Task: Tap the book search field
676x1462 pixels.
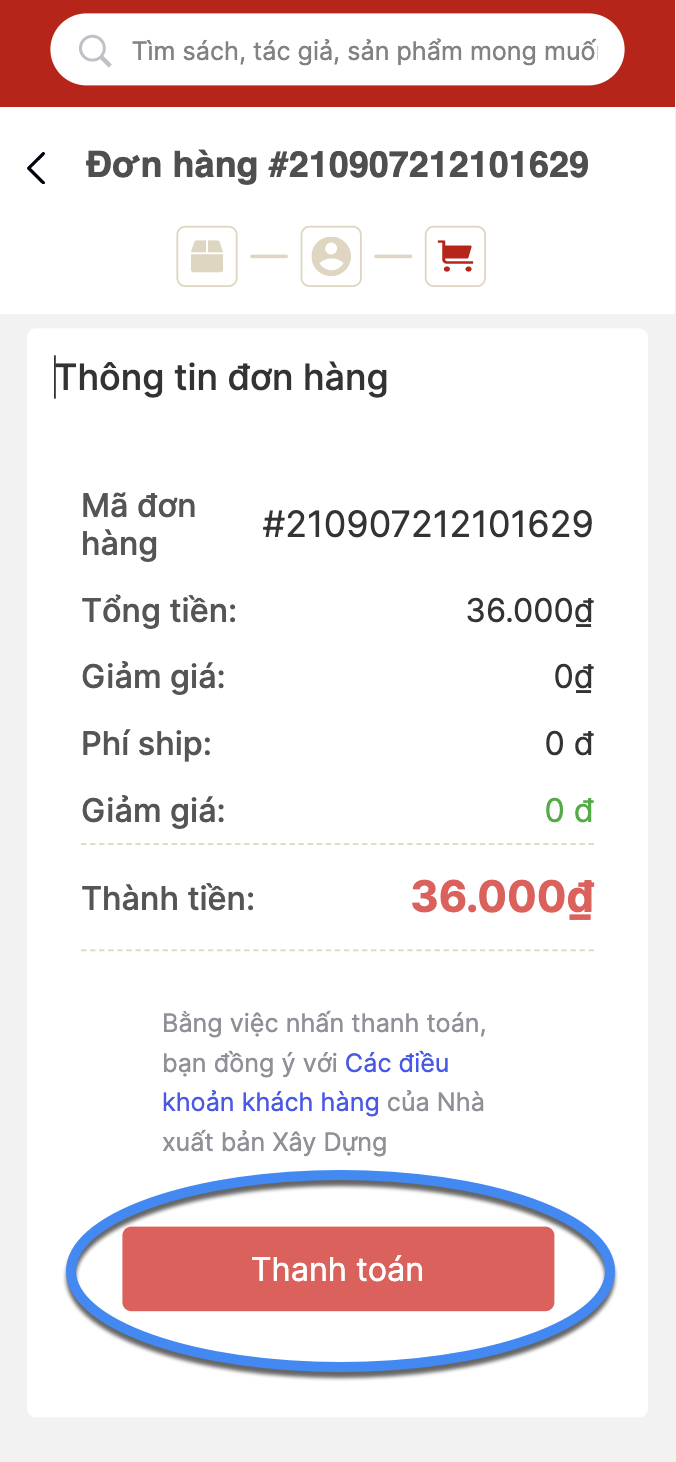Action: 337,50
